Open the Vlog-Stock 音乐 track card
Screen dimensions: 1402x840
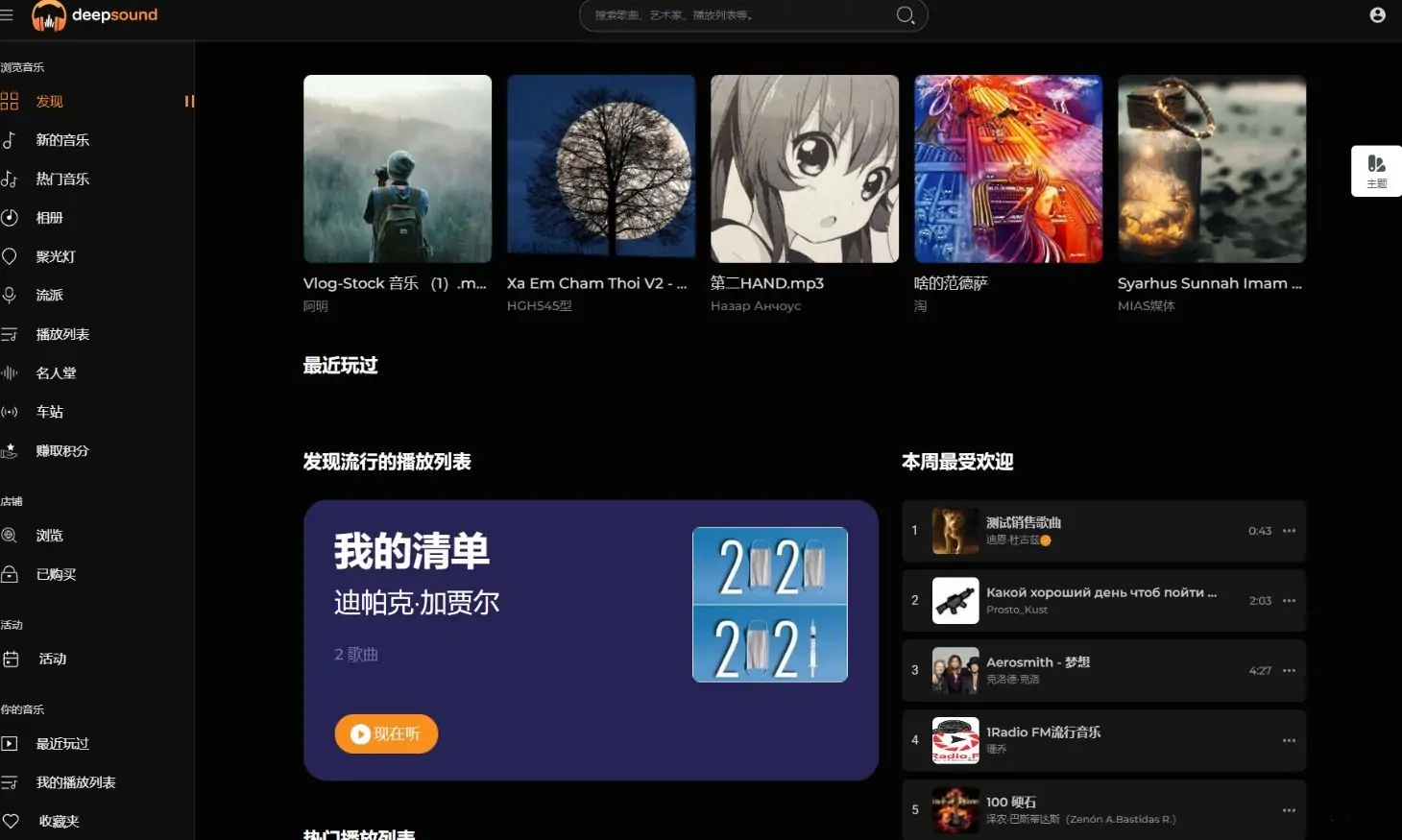pos(397,169)
